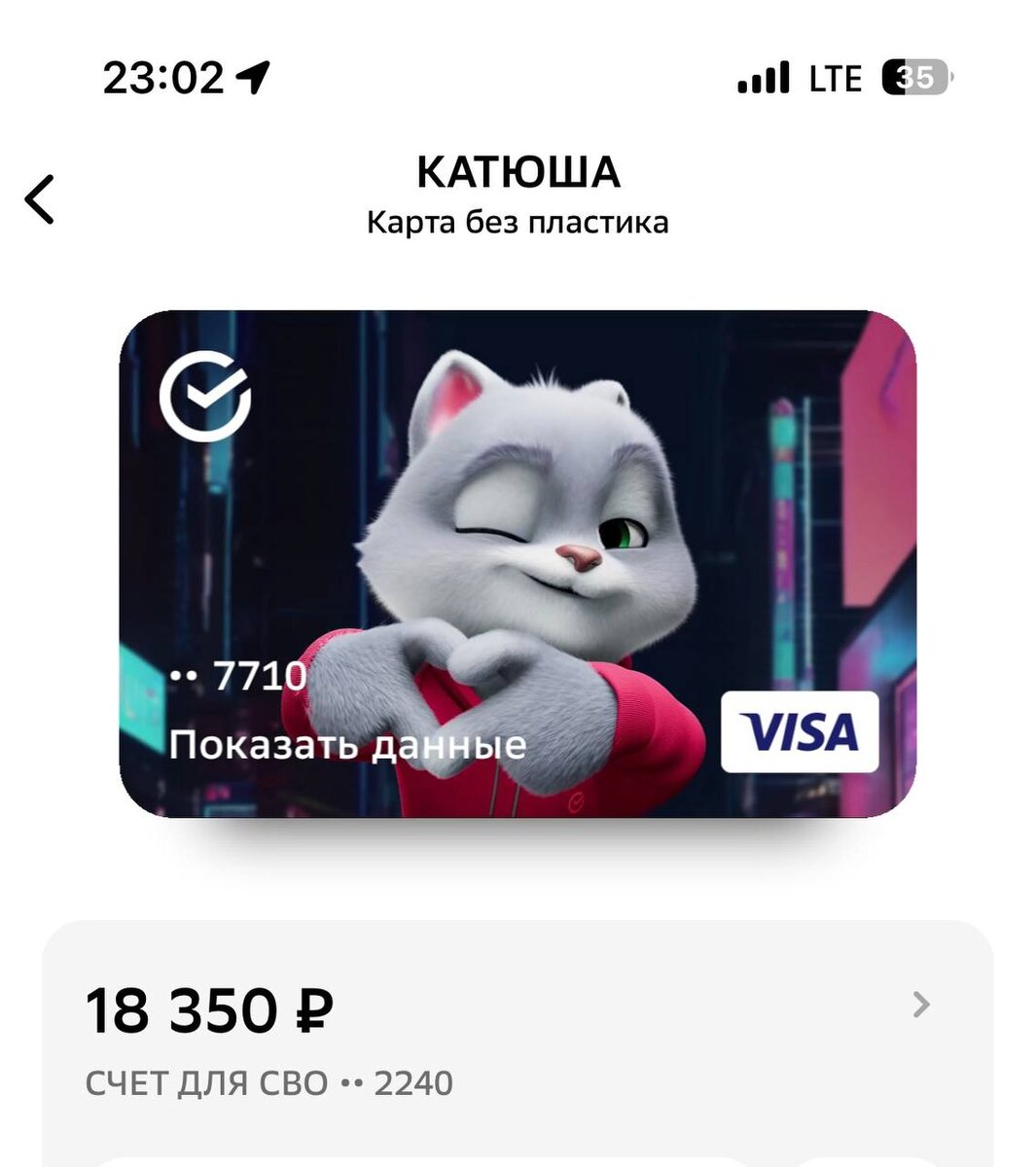Select the КАТЮША card title

518,170
